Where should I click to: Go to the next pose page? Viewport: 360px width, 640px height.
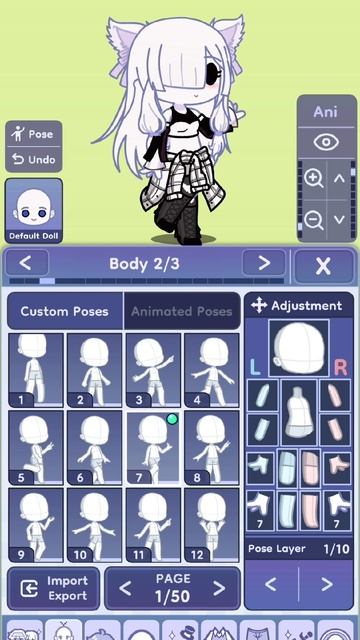[x=219, y=588]
